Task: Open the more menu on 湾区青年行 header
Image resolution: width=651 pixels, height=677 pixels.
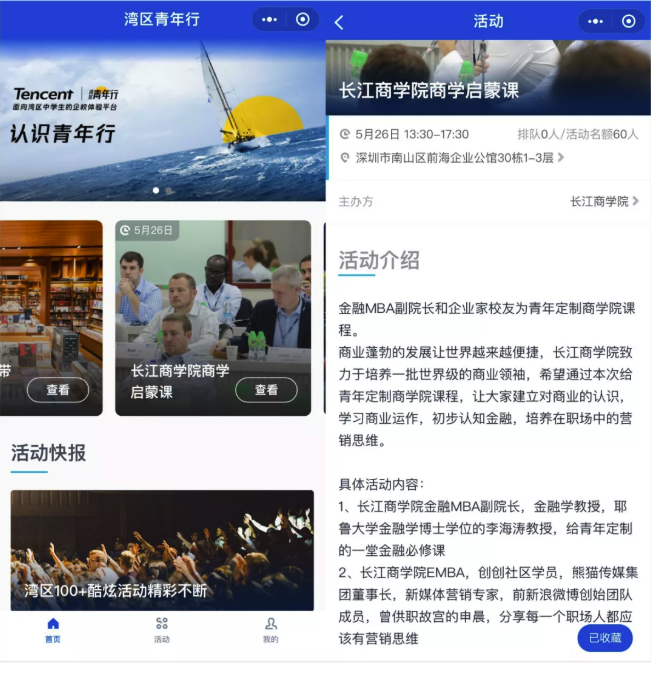Action: click(269, 20)
